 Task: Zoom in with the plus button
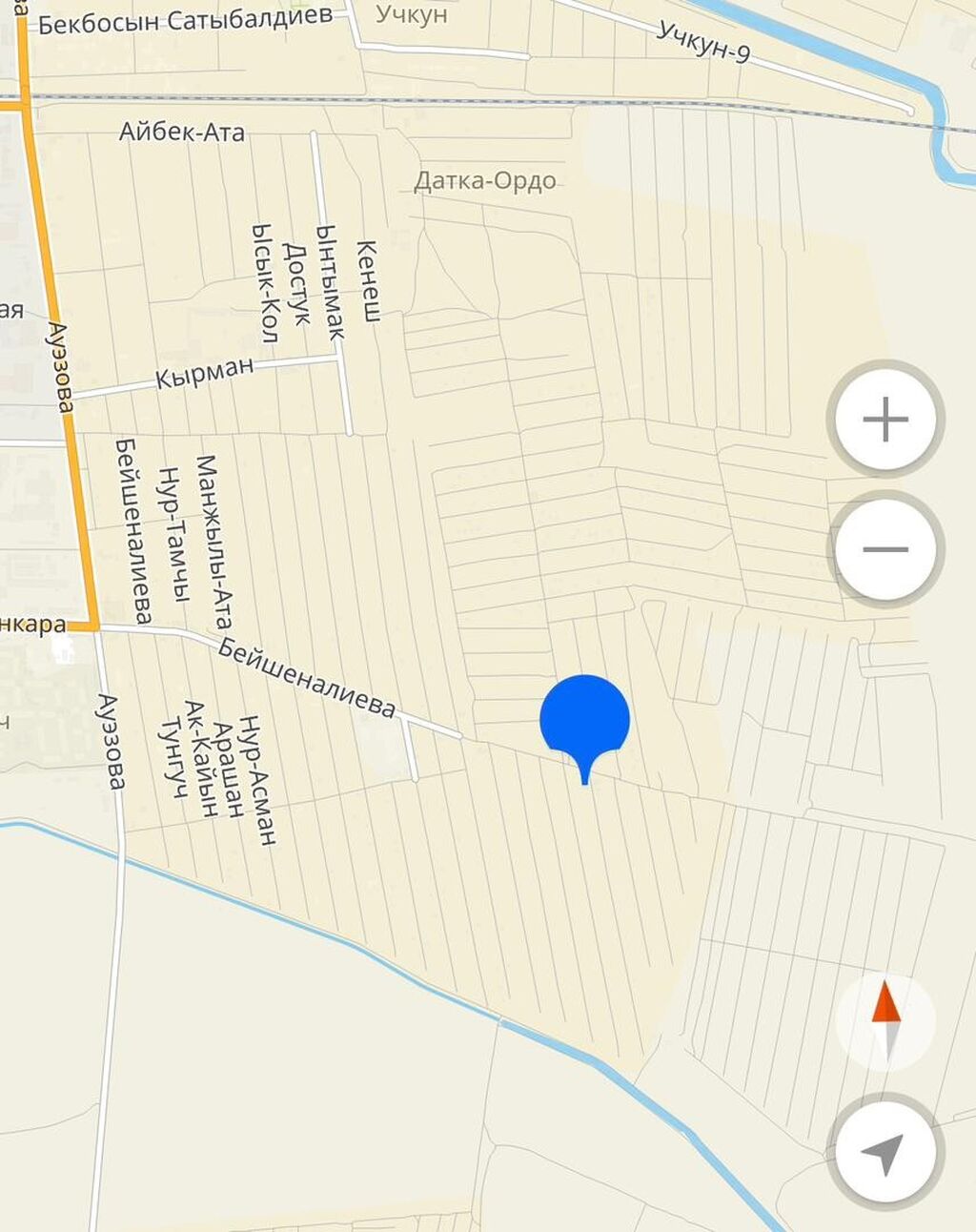[884, 420]
